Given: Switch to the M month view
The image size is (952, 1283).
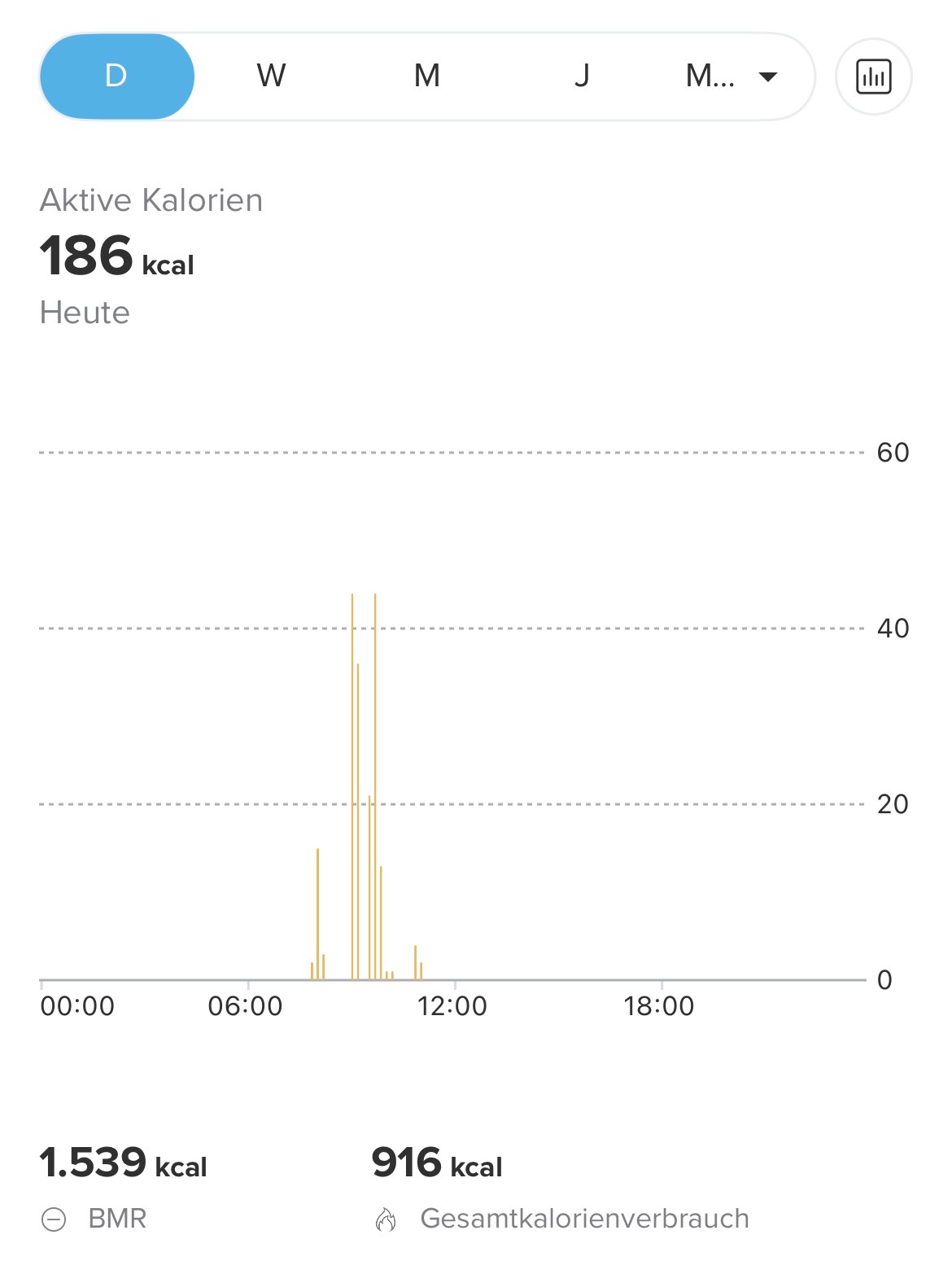Looking at the screenshot, I should (426, 77).
